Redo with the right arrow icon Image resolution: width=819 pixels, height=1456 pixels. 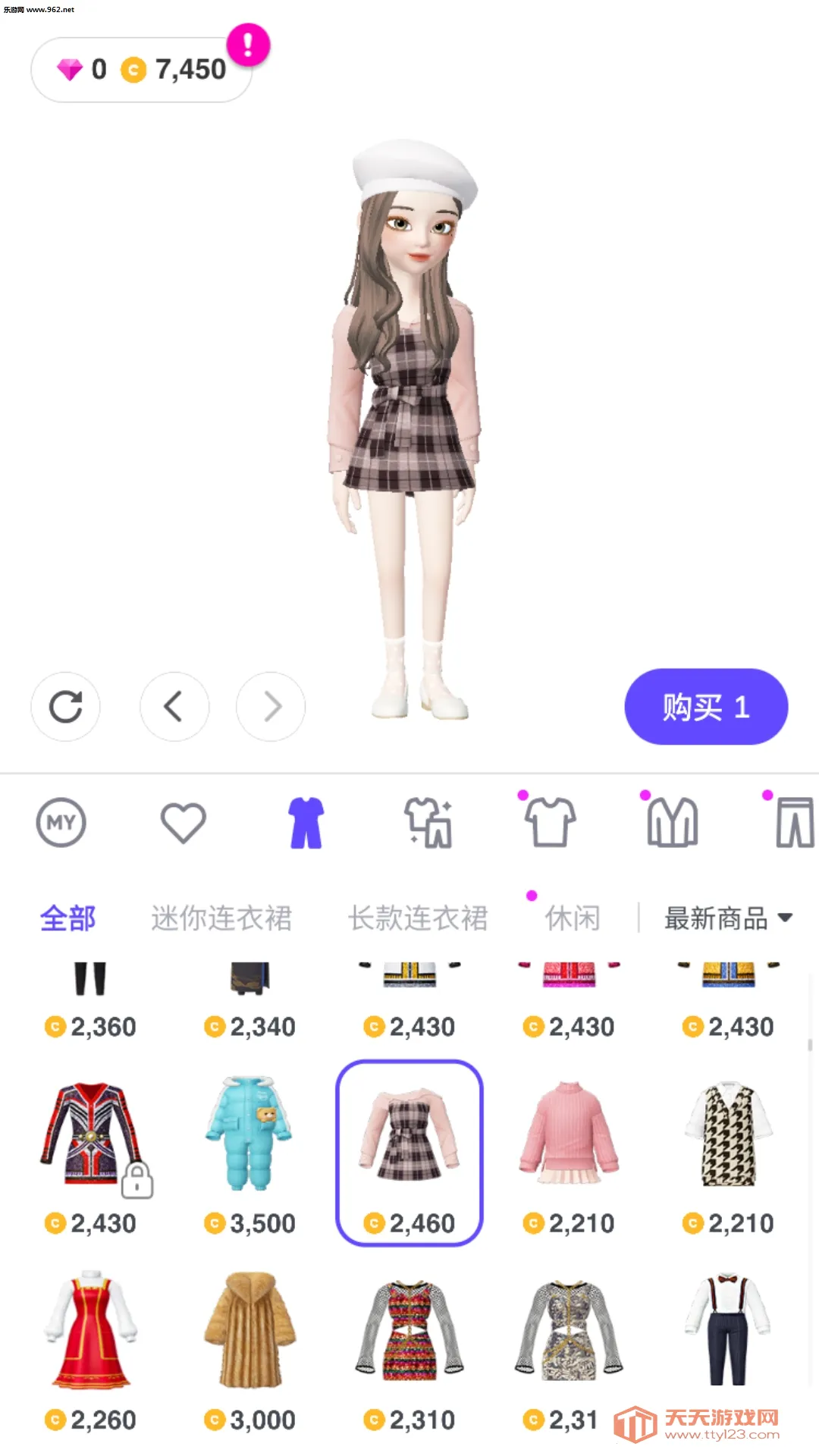[x=271, y=706]
